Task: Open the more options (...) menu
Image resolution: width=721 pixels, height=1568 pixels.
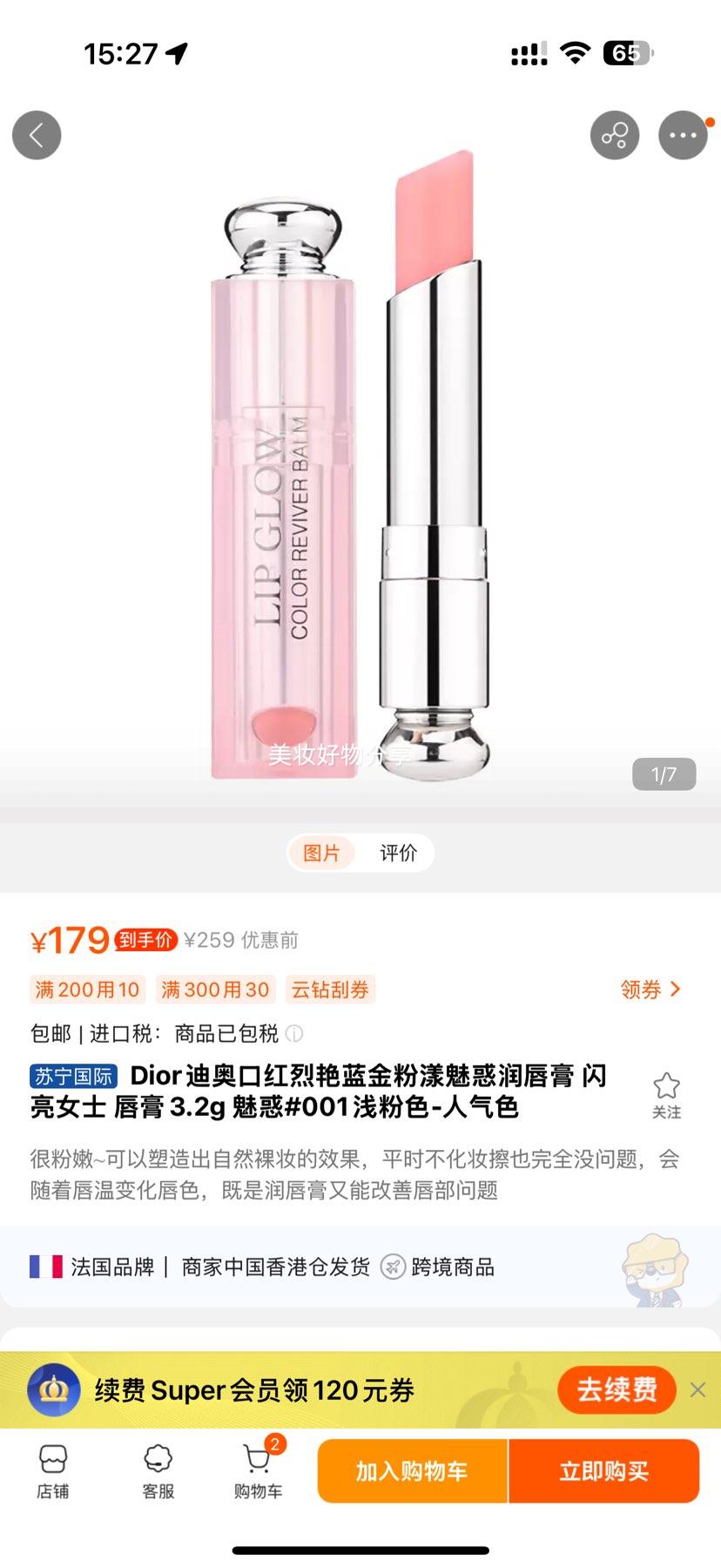Action: pos(684,135)
